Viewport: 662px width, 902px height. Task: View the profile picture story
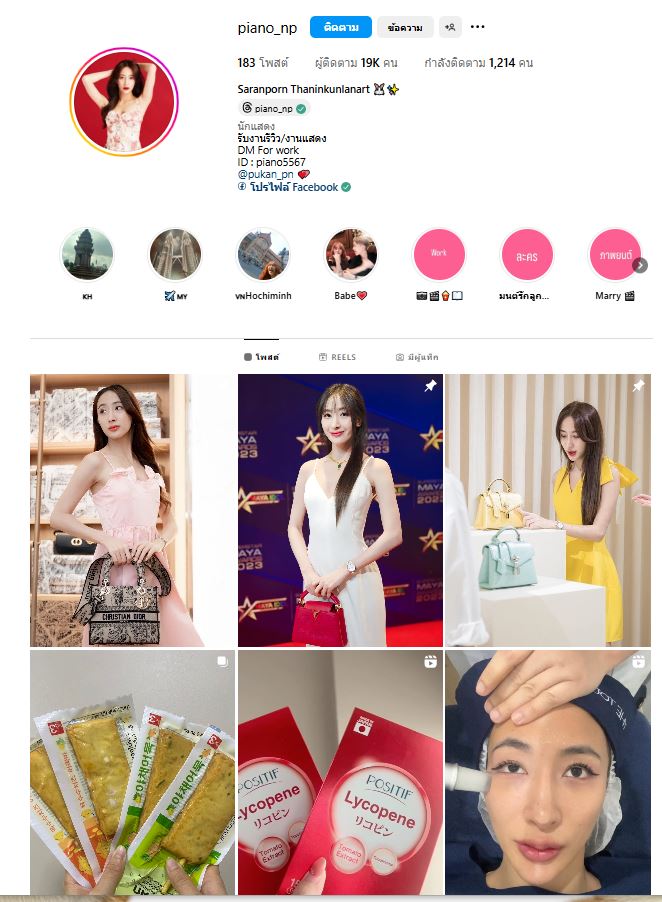[125, 102]
